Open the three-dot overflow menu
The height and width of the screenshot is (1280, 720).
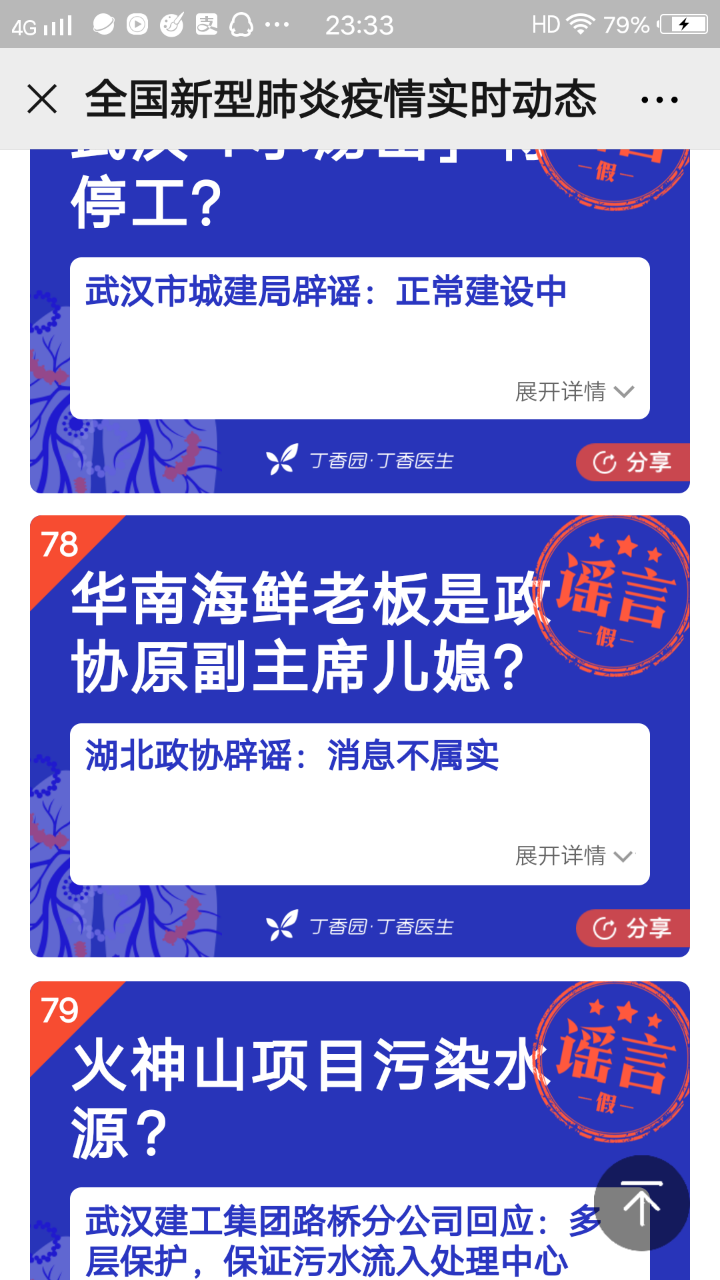pos(659,99)
